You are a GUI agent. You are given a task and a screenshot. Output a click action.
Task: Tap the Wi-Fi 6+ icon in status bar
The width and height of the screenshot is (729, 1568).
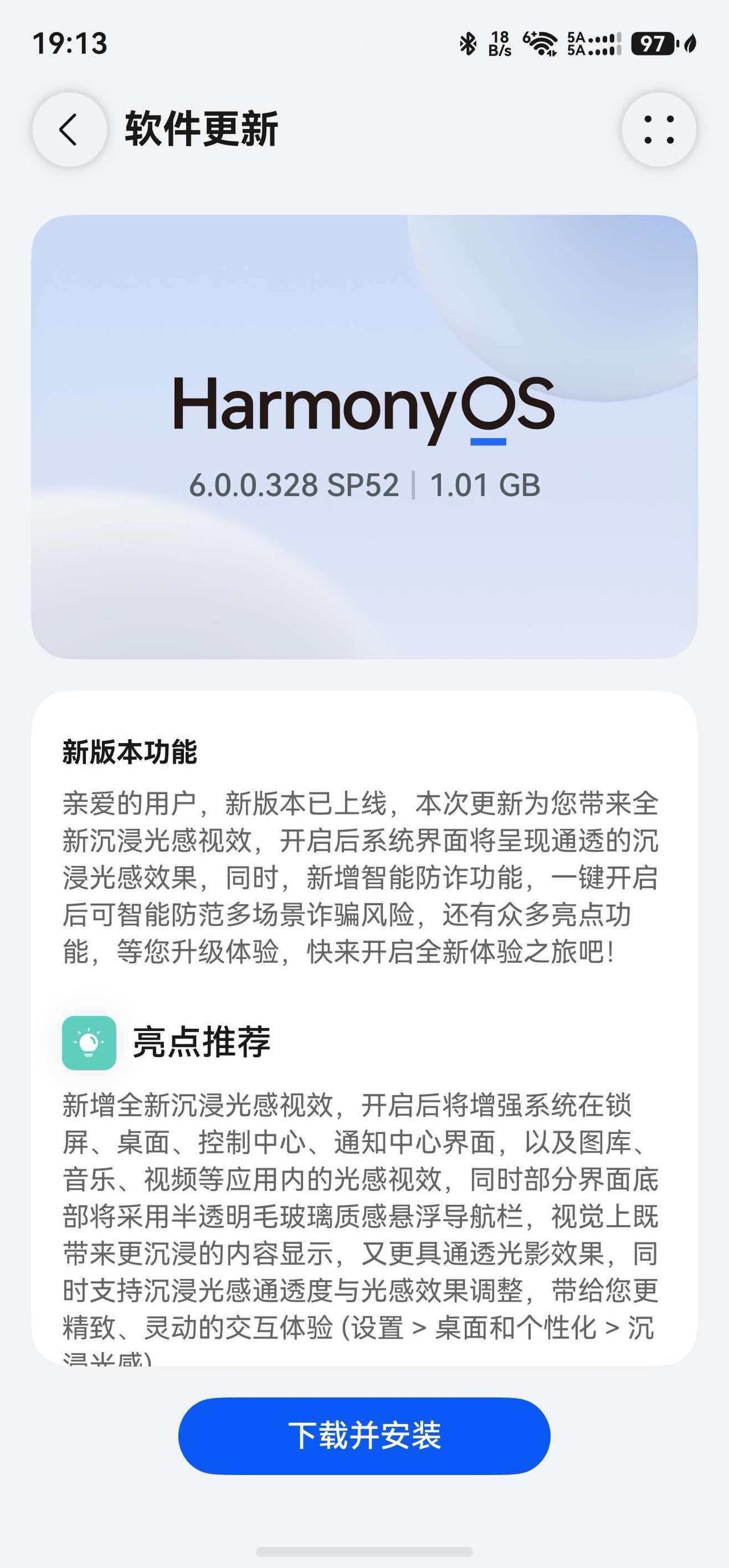click(541, 43)
